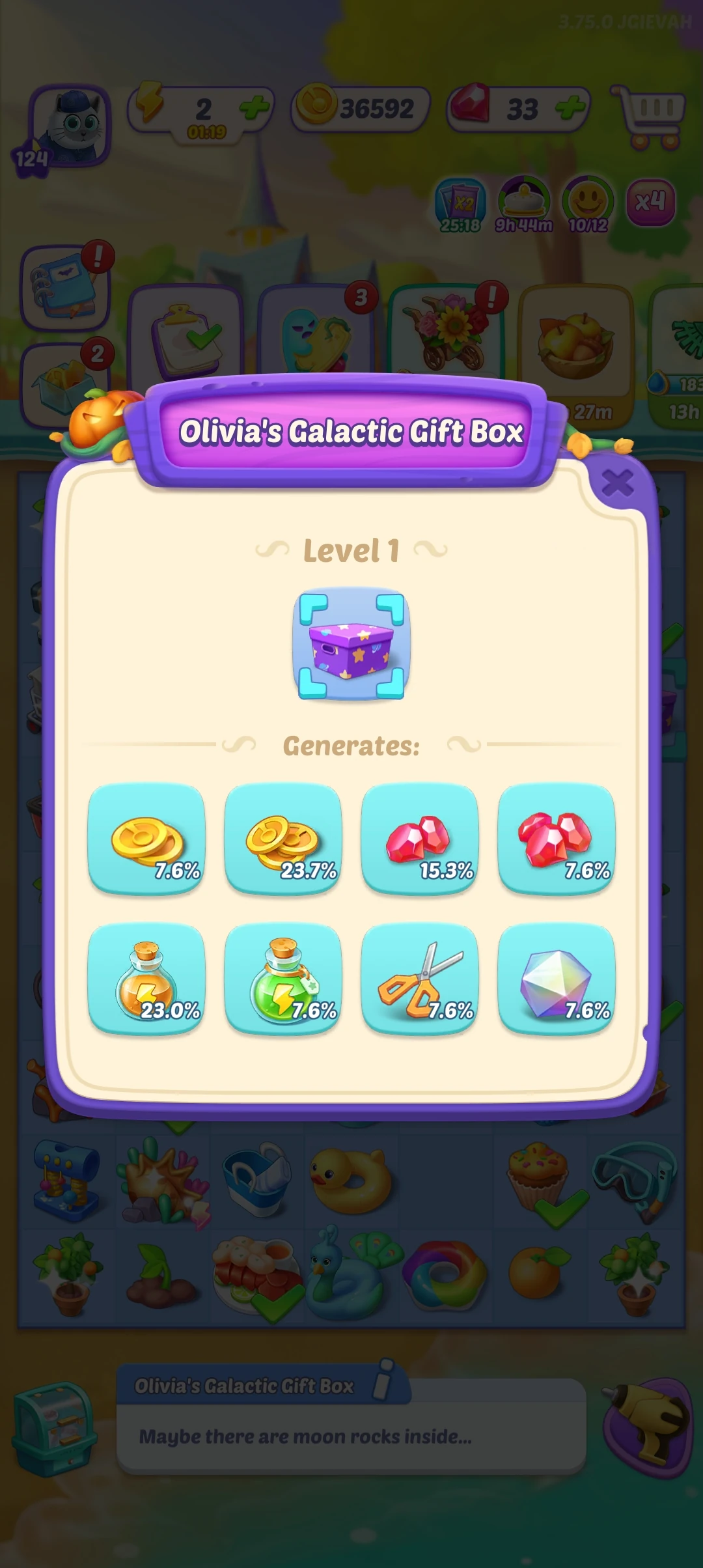Close the Olivia's Galactic Gift Box dialog
The height and width of the screenshot is (1568, 703).
click(x=617, y=483)
